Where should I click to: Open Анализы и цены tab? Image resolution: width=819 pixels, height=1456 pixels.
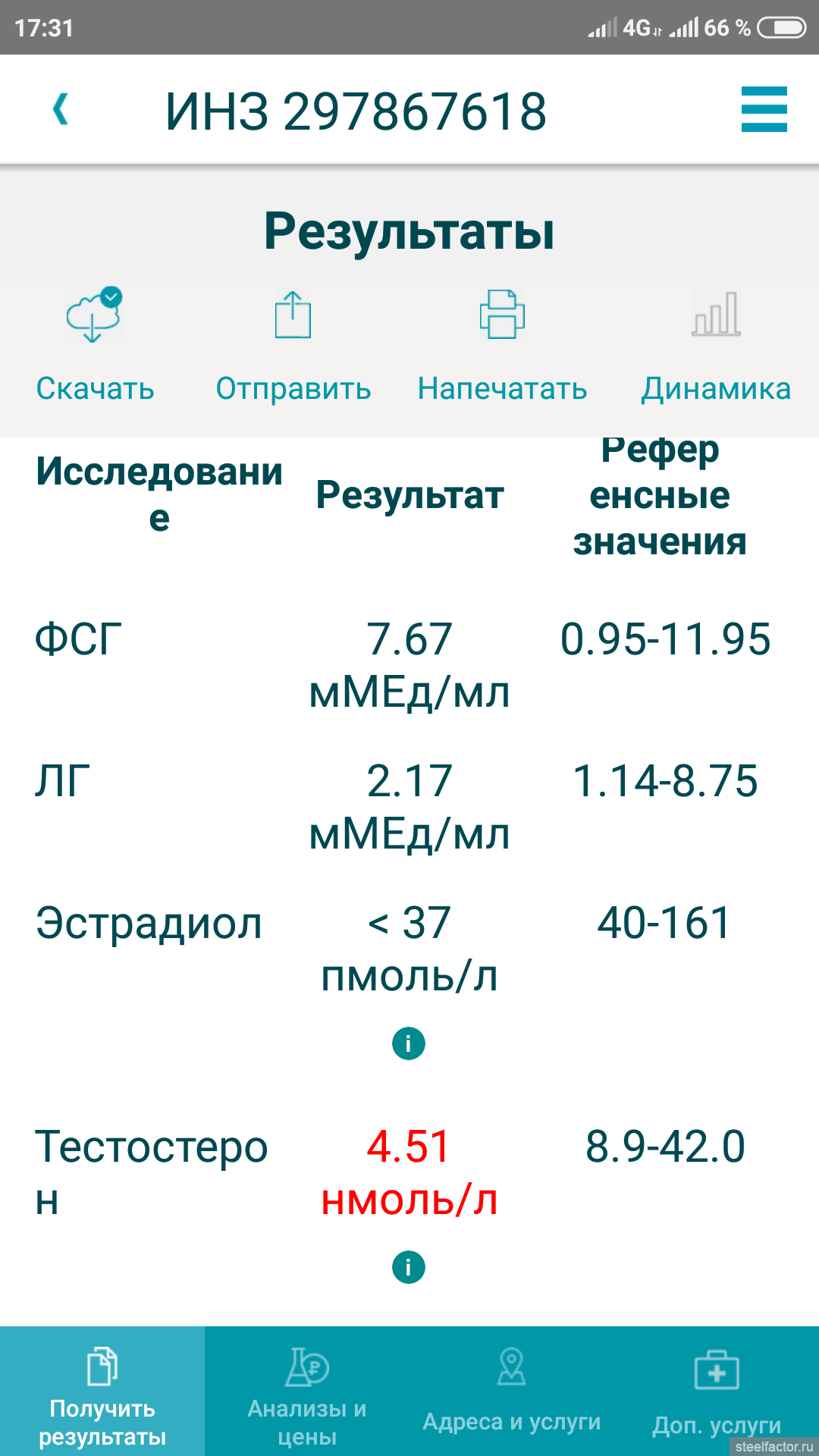[307, 1392]
